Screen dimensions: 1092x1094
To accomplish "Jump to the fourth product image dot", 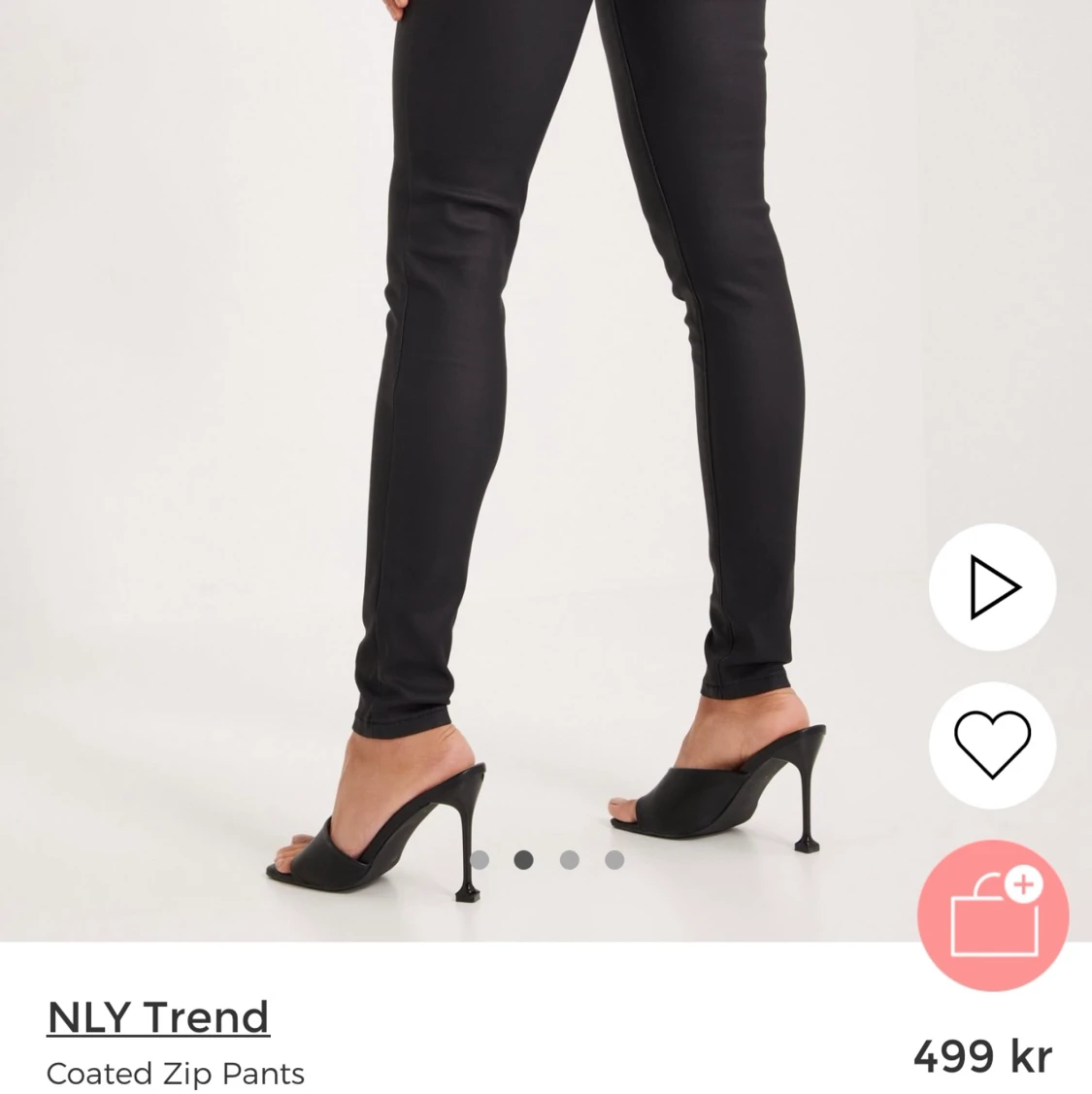I will (x=614, y=859).
